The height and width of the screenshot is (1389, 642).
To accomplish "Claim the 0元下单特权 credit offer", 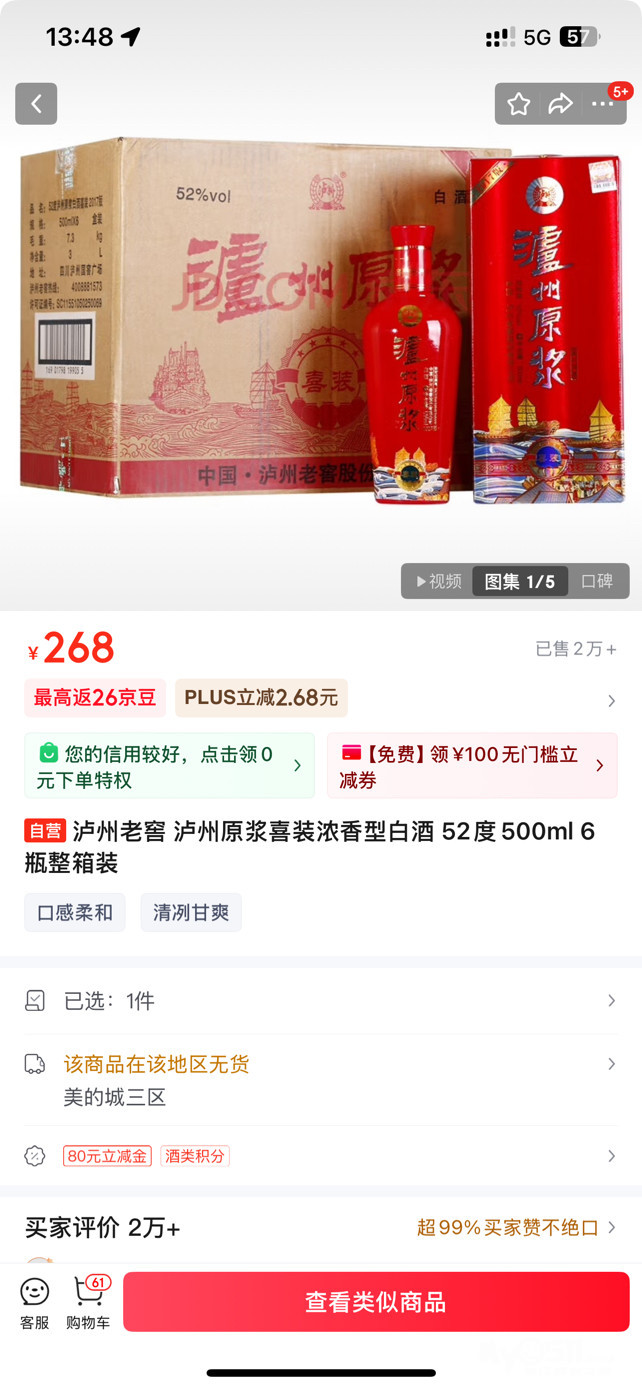I will click(169, 766).
